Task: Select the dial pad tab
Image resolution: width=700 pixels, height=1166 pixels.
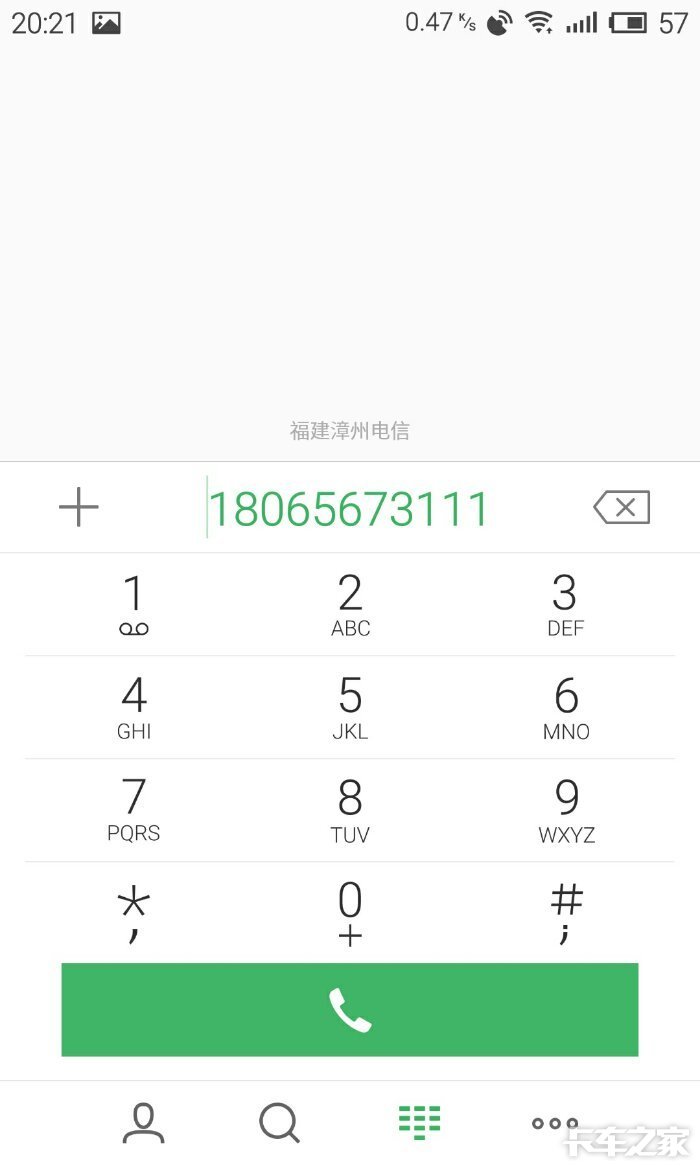Action: pyautogui.click(x=419, y=1123)
